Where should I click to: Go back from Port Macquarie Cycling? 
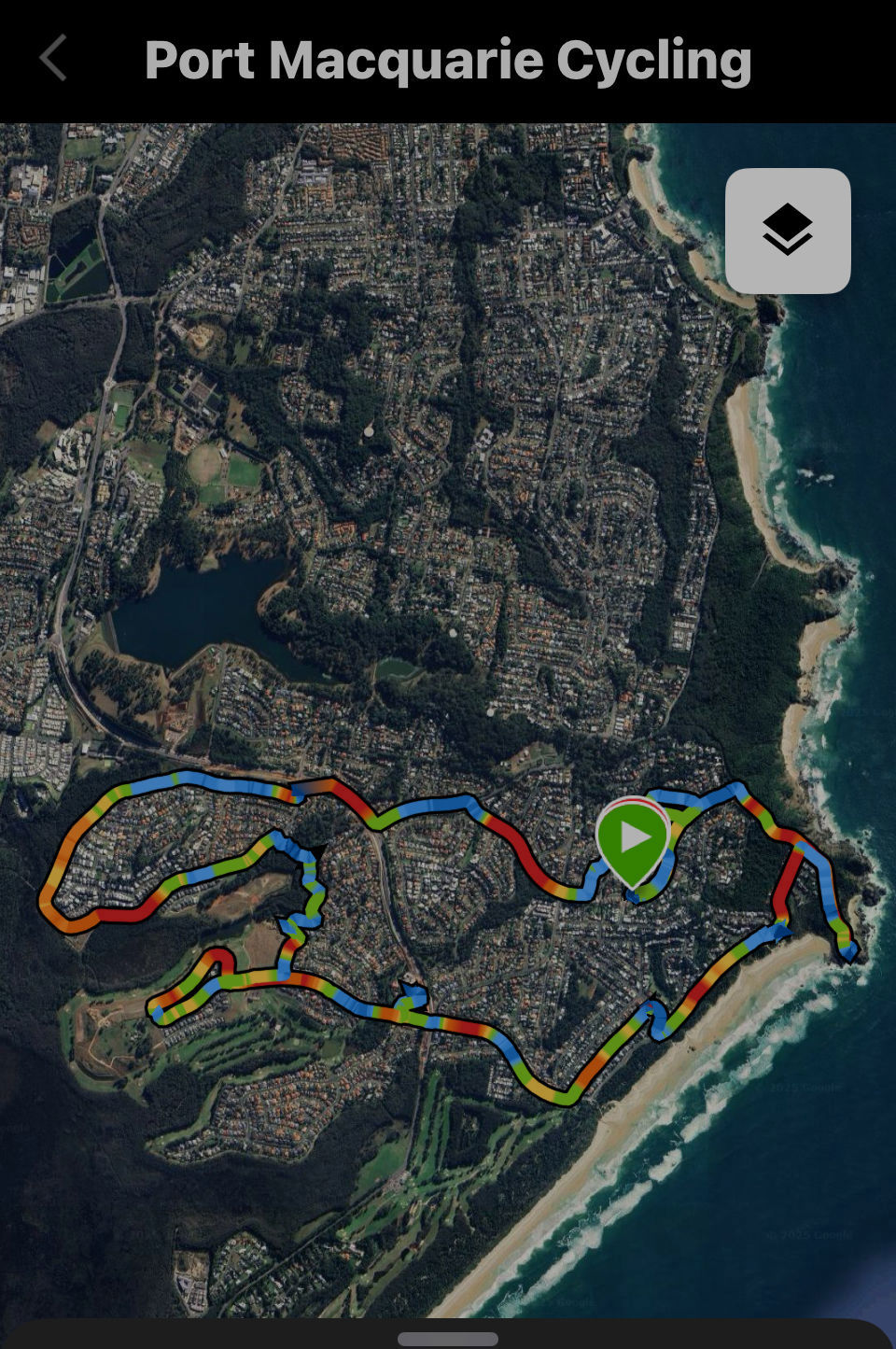(x=53, y=58)
